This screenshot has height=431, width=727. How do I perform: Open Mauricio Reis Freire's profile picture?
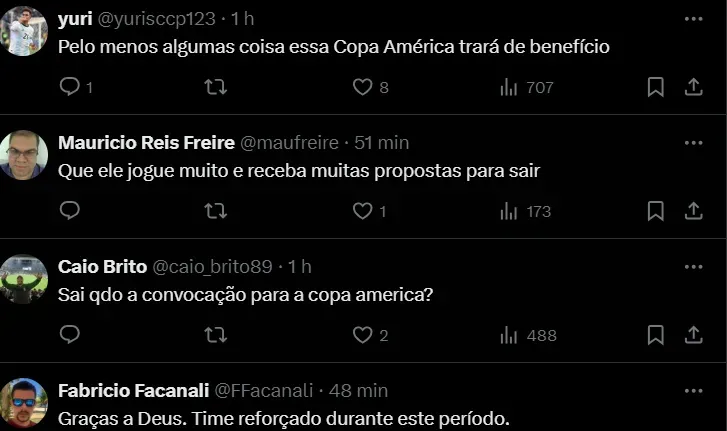point(24,155)
